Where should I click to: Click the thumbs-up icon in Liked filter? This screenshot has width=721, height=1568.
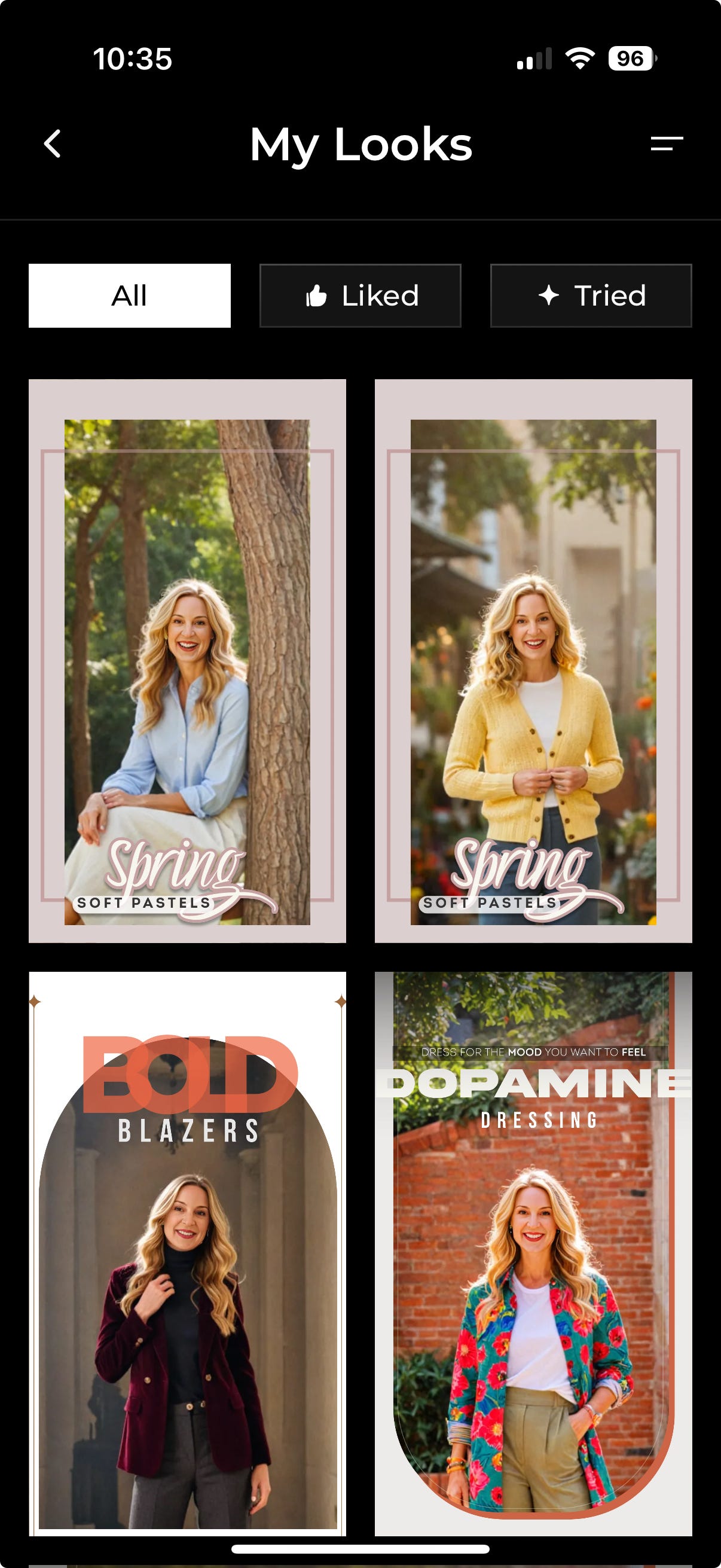[x=316, y=296]
